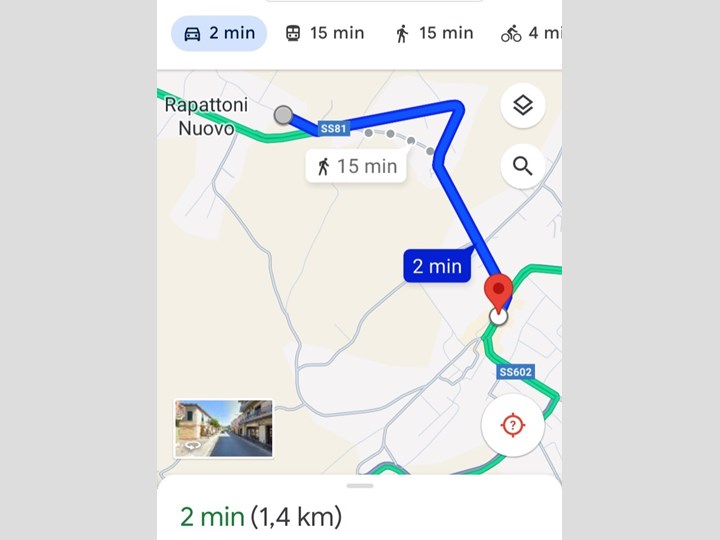Switch to the 15 min transit mode
Image resolution: width=720 pixels, height=540 pixels.
tap(324, 33)
